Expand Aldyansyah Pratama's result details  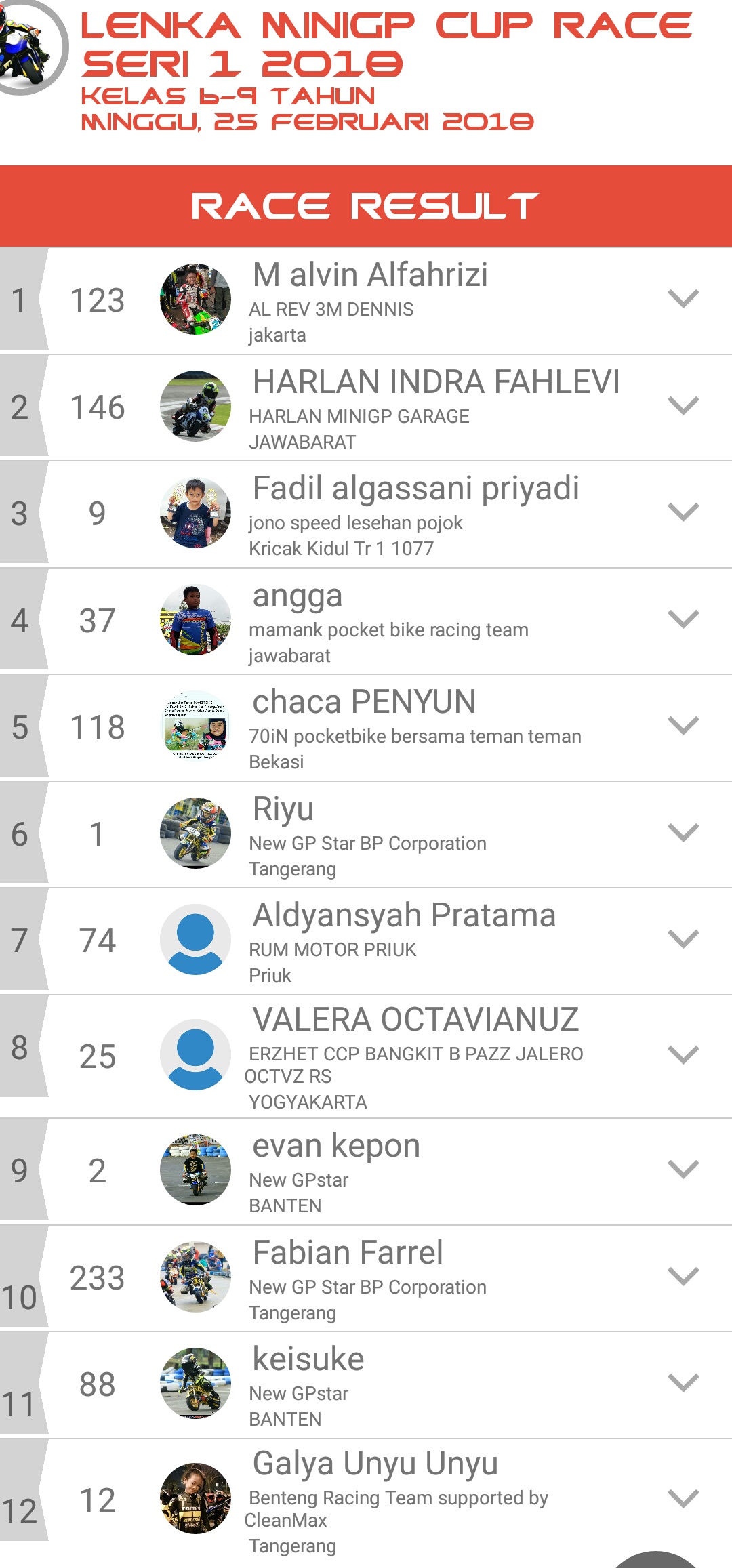click(x=683, y=939)
